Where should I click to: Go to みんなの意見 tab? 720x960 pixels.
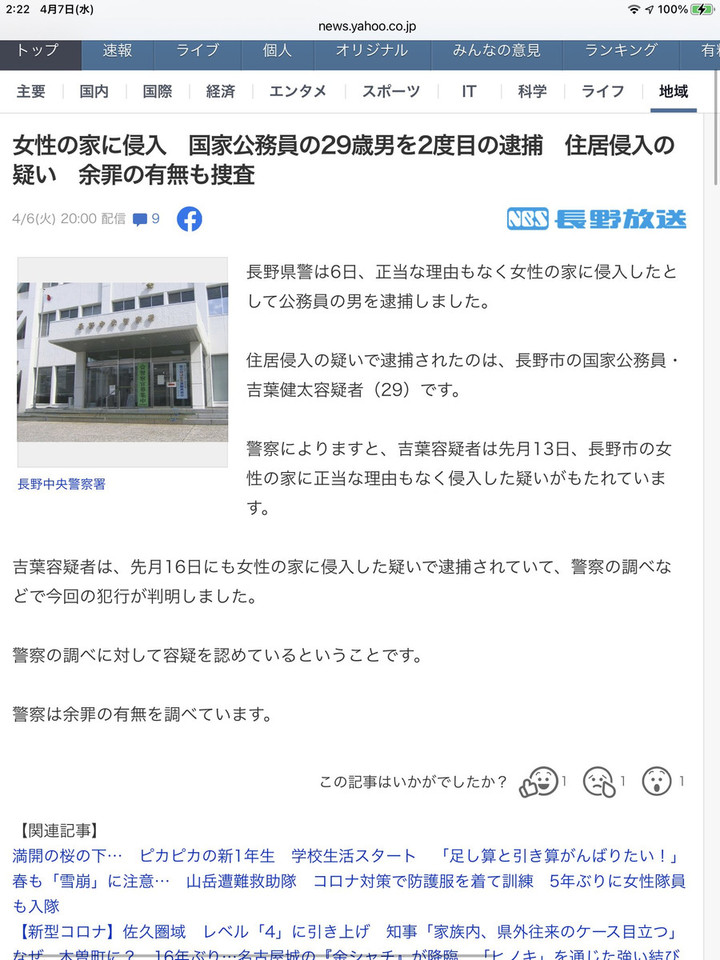[496, 51]
